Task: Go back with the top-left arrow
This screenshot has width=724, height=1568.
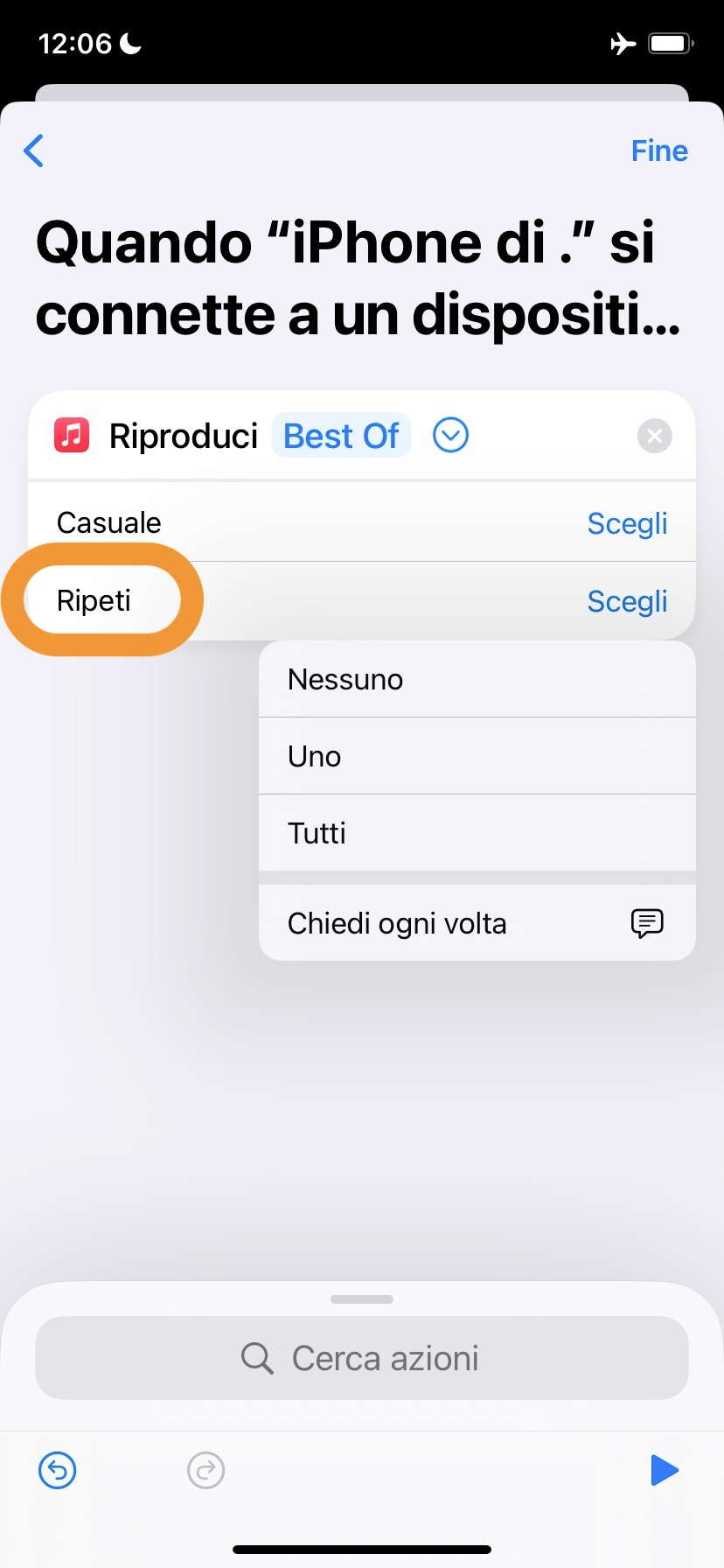Action: click(x=34, y=150)
